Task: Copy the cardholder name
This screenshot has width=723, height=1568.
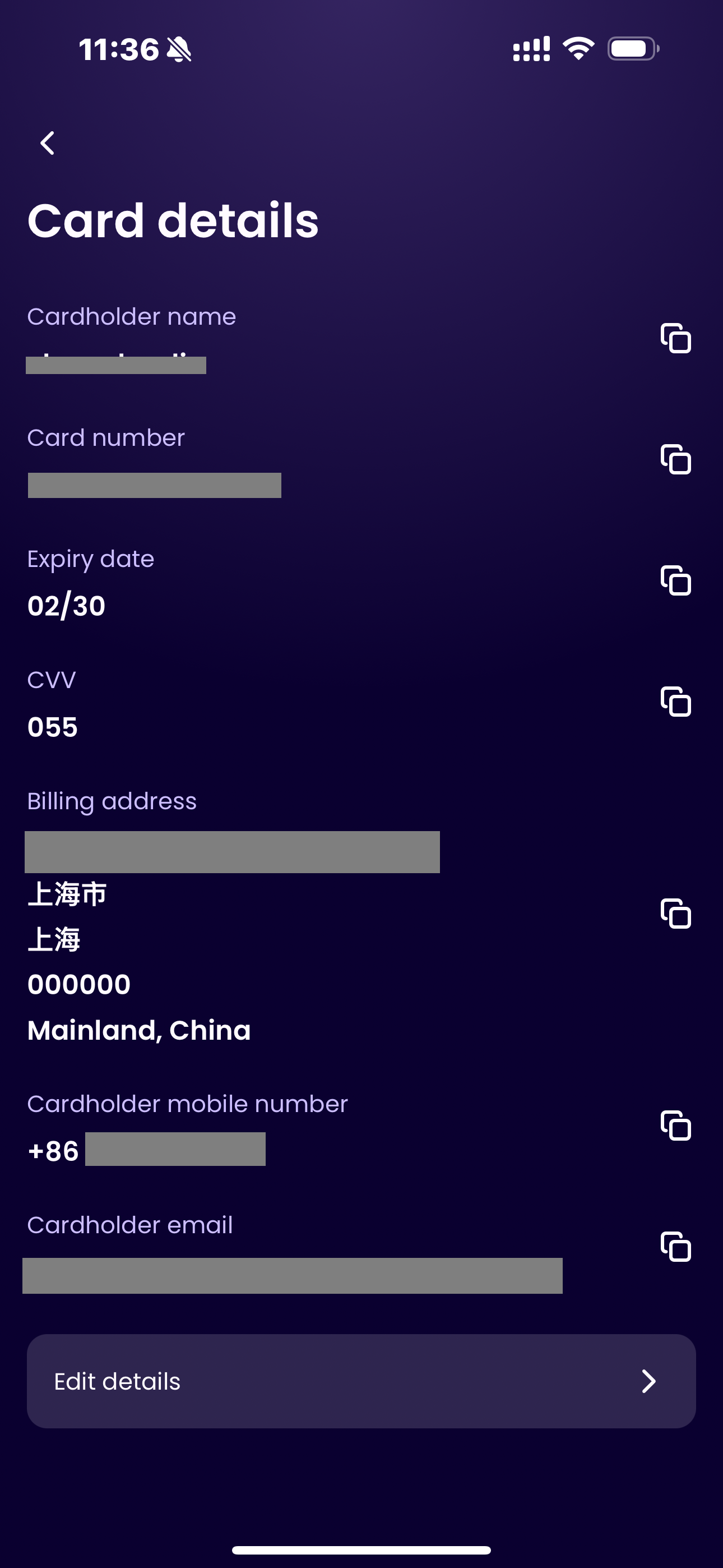Action: [675, 338]
